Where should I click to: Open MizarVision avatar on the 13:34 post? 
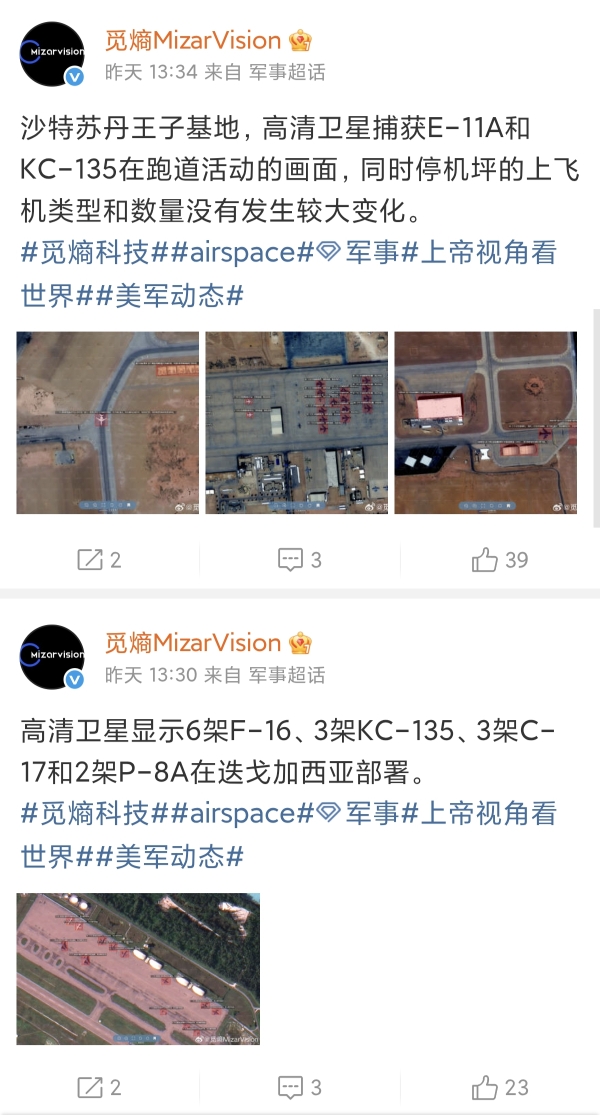(53, 54)
